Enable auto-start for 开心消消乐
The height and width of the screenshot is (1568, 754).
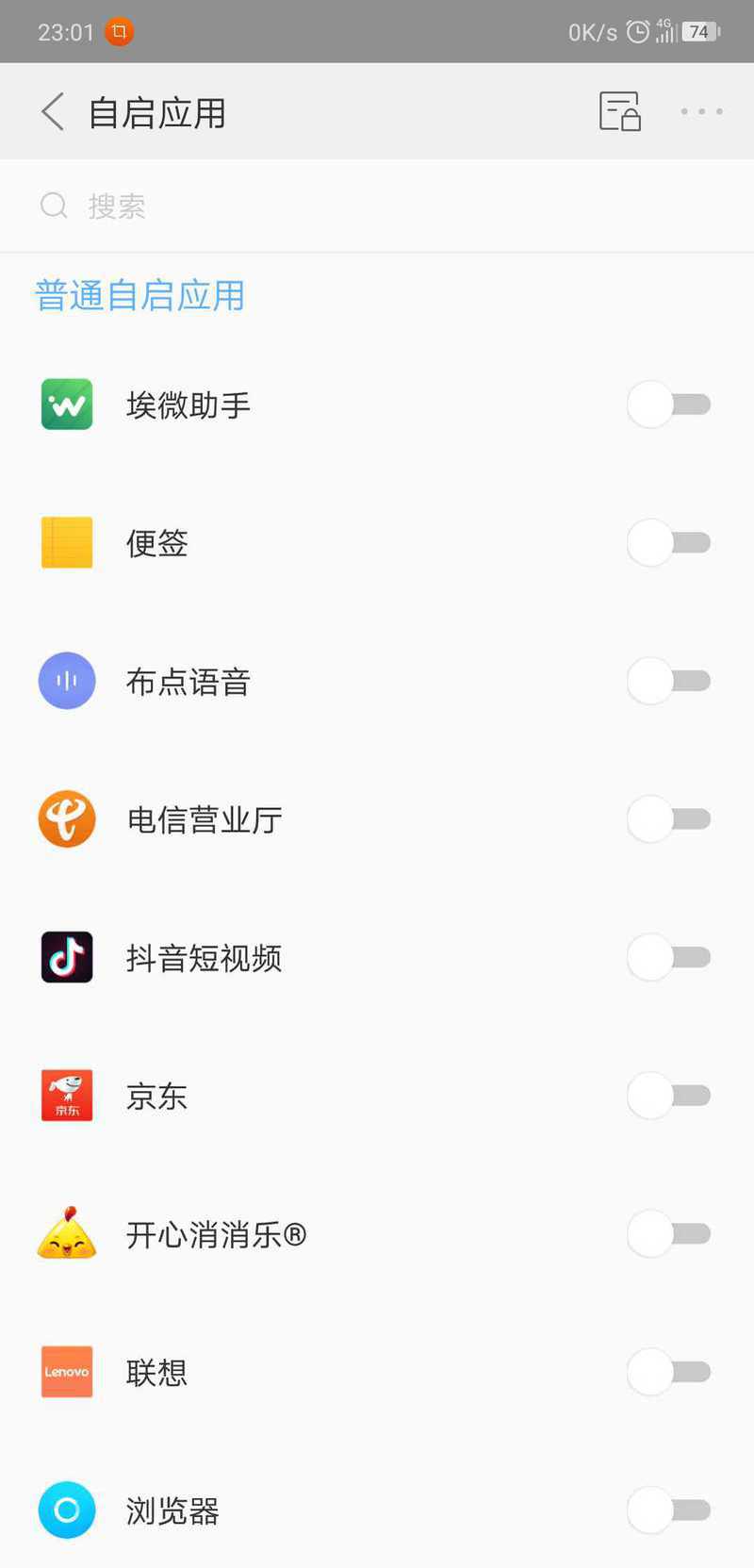(x=669, y=1234)
